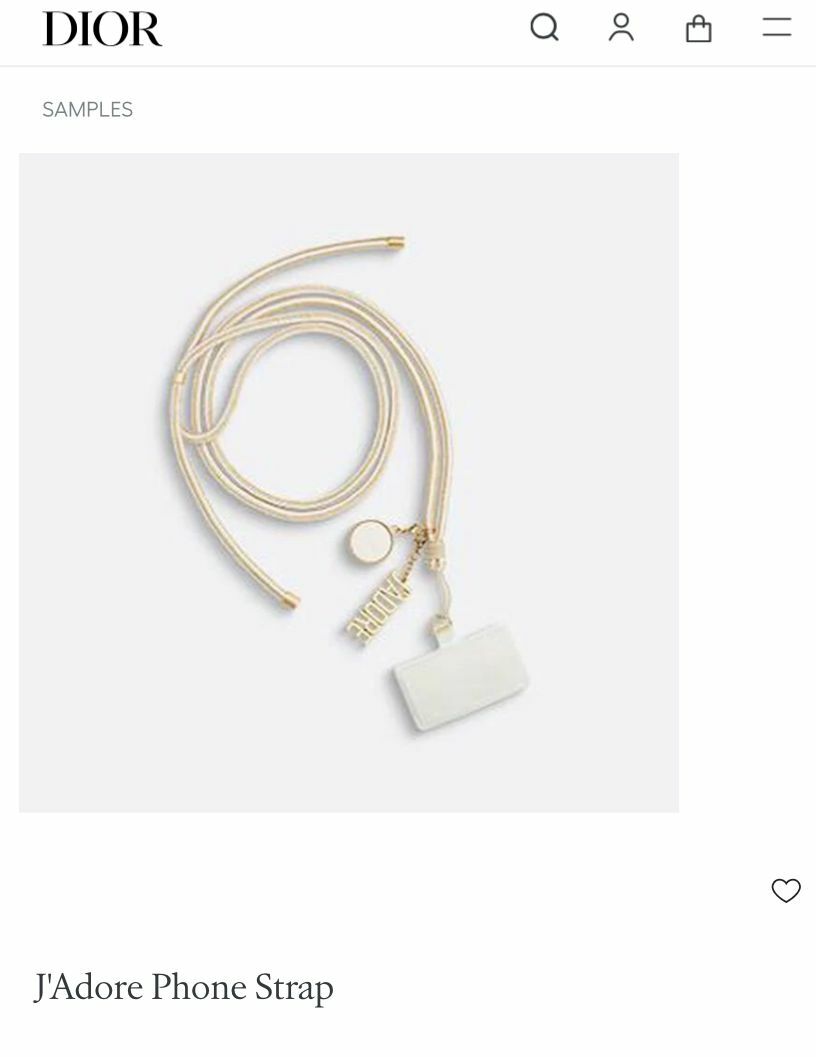Open the J'Adore Phone Strap product image
This screenshot has width=816, height=1057.
(x=348, y=482)
